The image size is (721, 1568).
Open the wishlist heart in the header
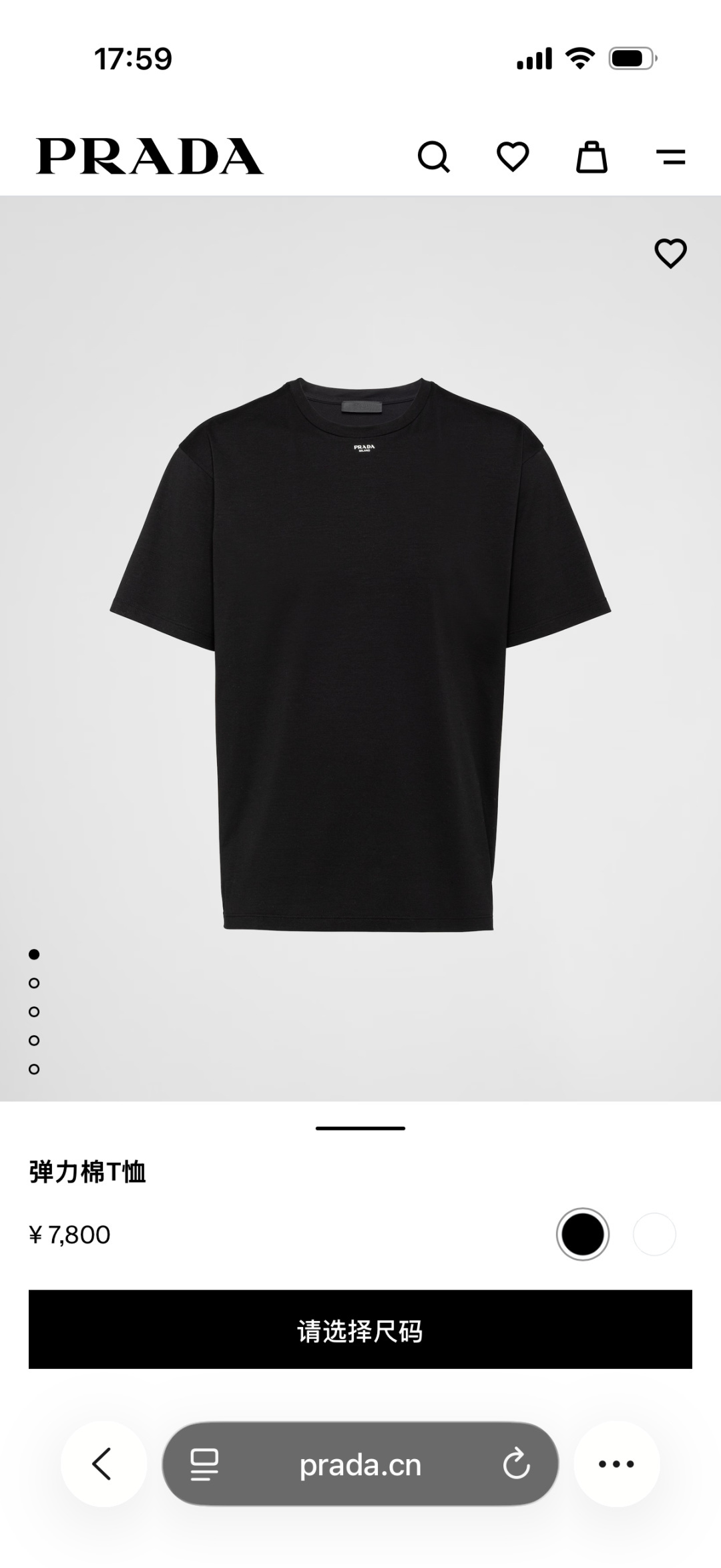tap(513, 158)
